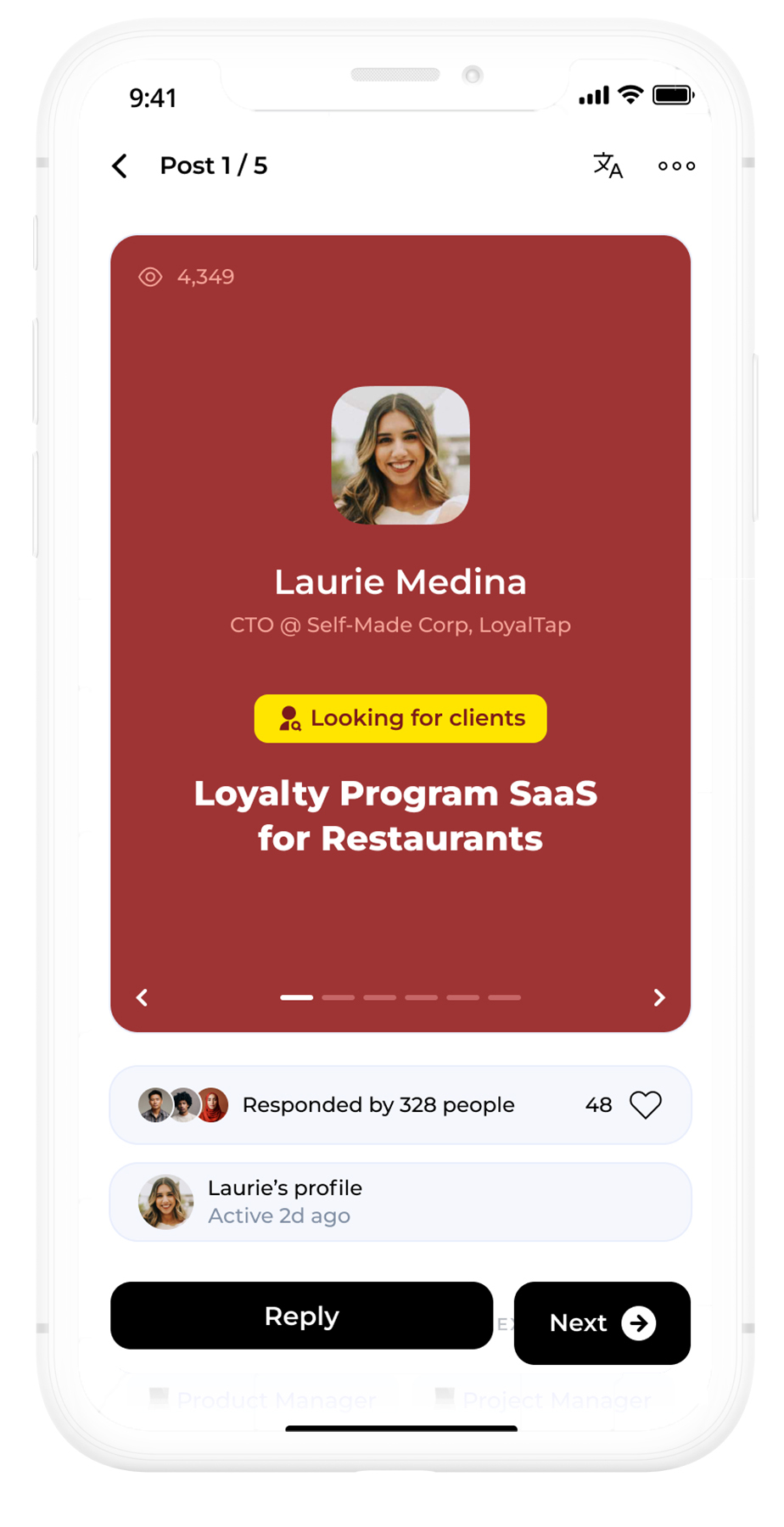The image size is (784, 1527).
Task: Reply to Laurie's post
Action: point(301,1316)
